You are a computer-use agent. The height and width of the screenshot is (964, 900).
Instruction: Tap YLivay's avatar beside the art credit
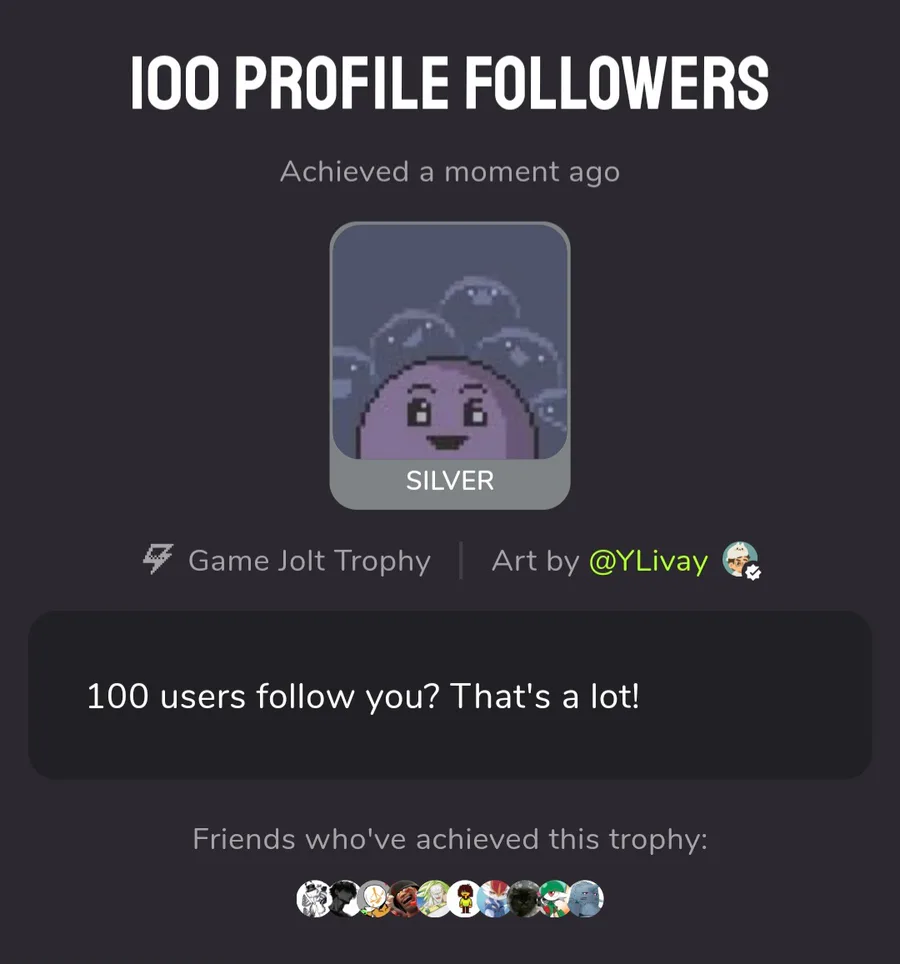739,561
